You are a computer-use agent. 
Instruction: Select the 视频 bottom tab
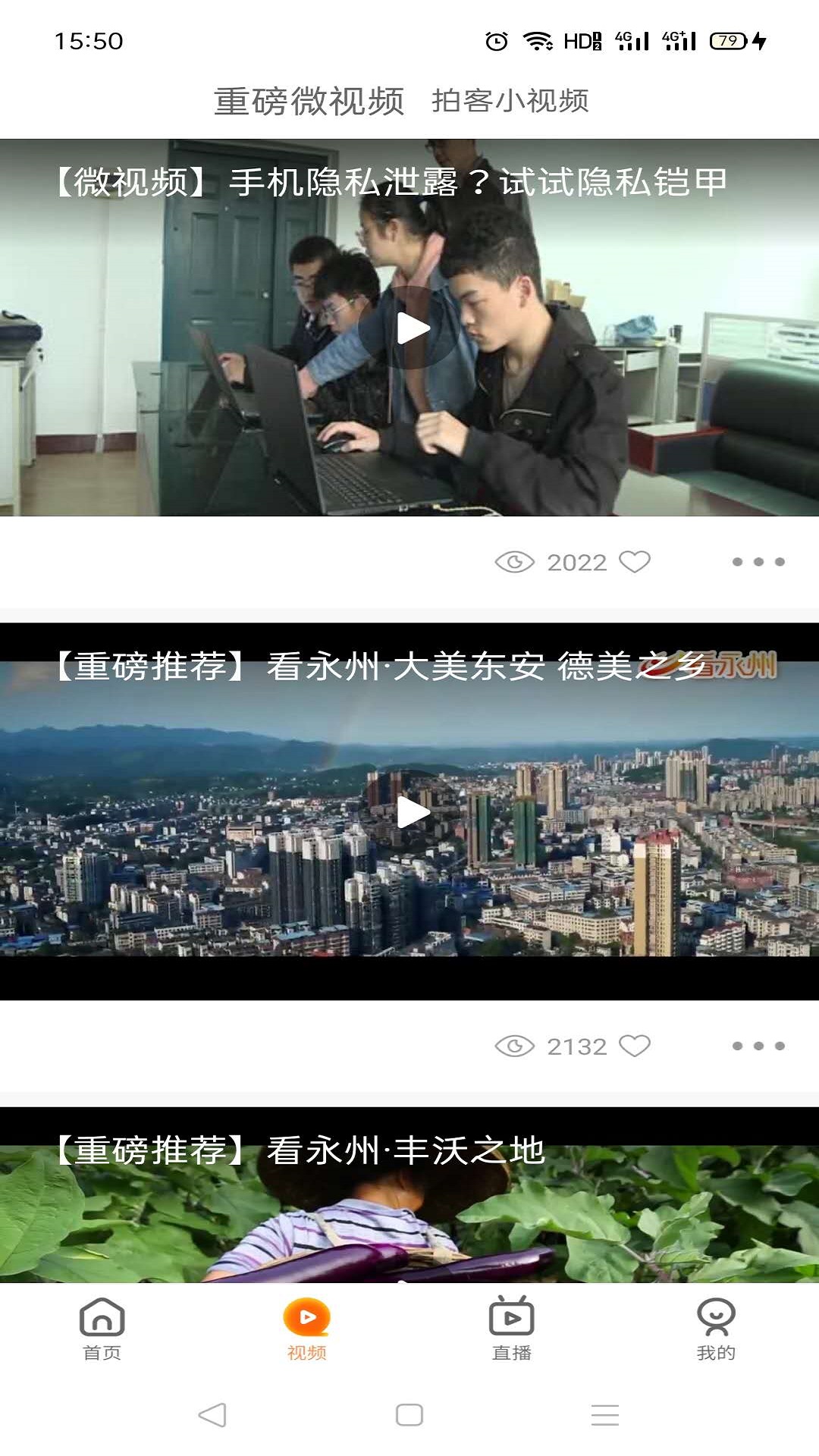click(x=307, y=1329)
